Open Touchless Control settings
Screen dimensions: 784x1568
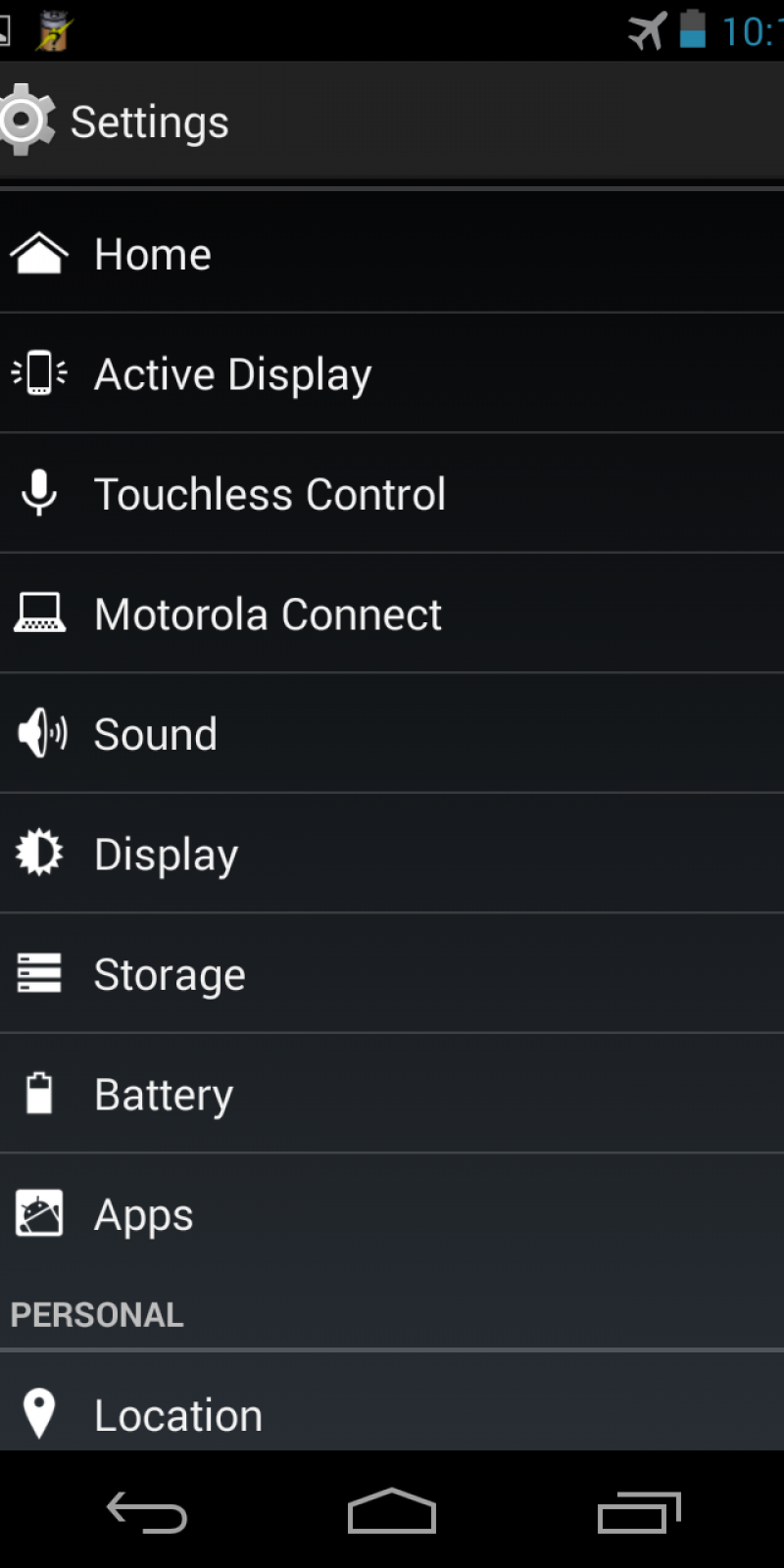392,494
